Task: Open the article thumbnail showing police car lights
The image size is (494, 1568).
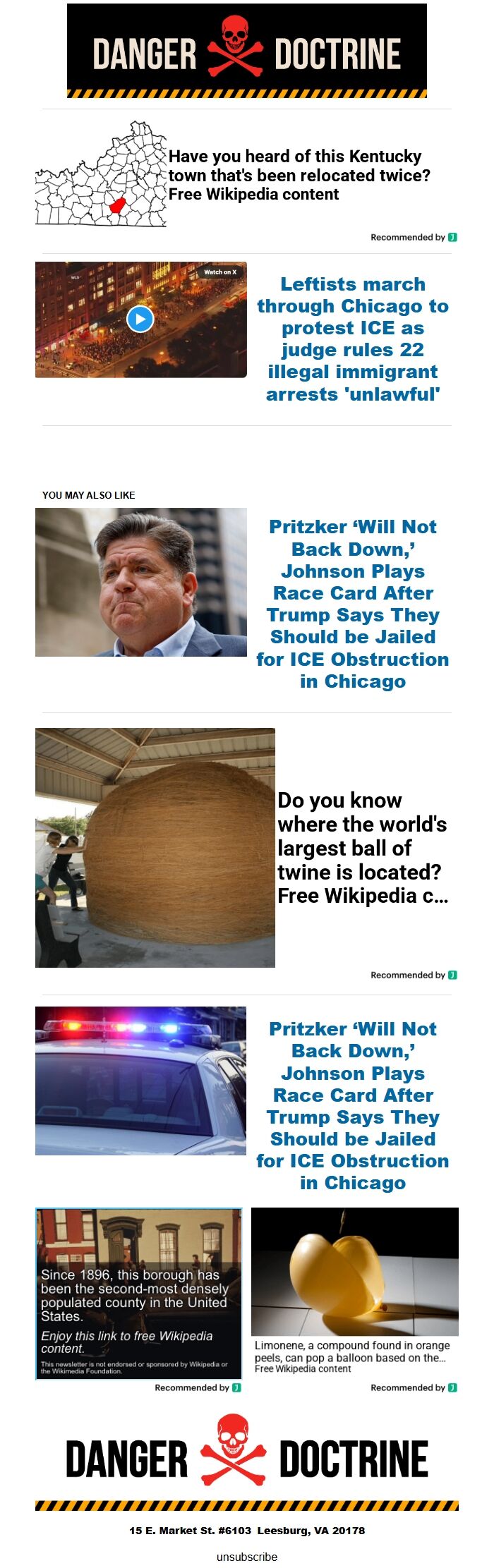Action: [x=141, y=1081]
